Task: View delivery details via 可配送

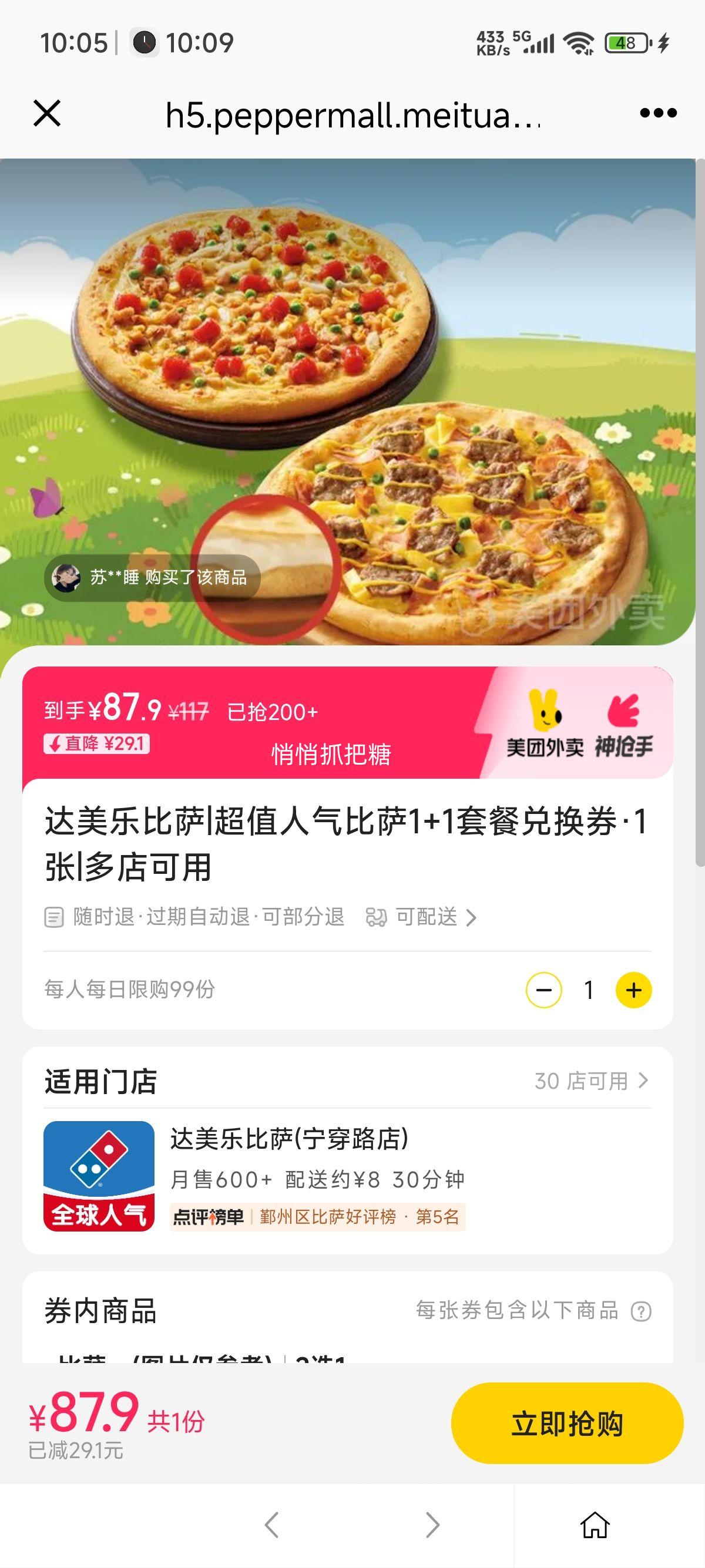Action: [422, 917]
